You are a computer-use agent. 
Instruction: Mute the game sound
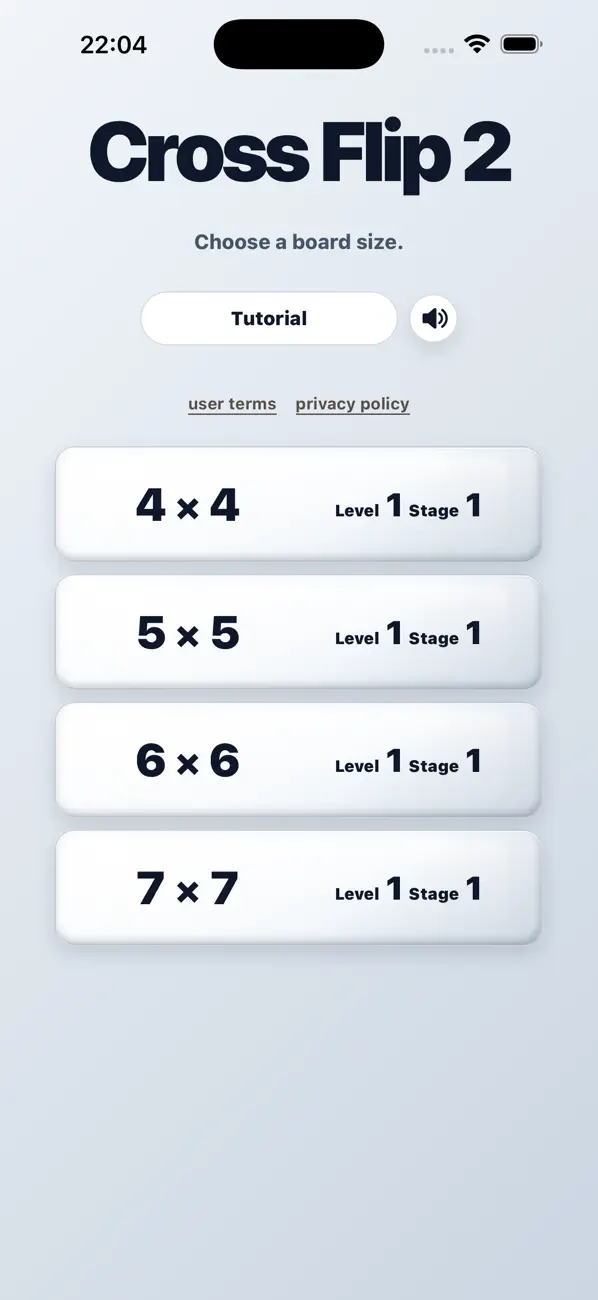434,319
